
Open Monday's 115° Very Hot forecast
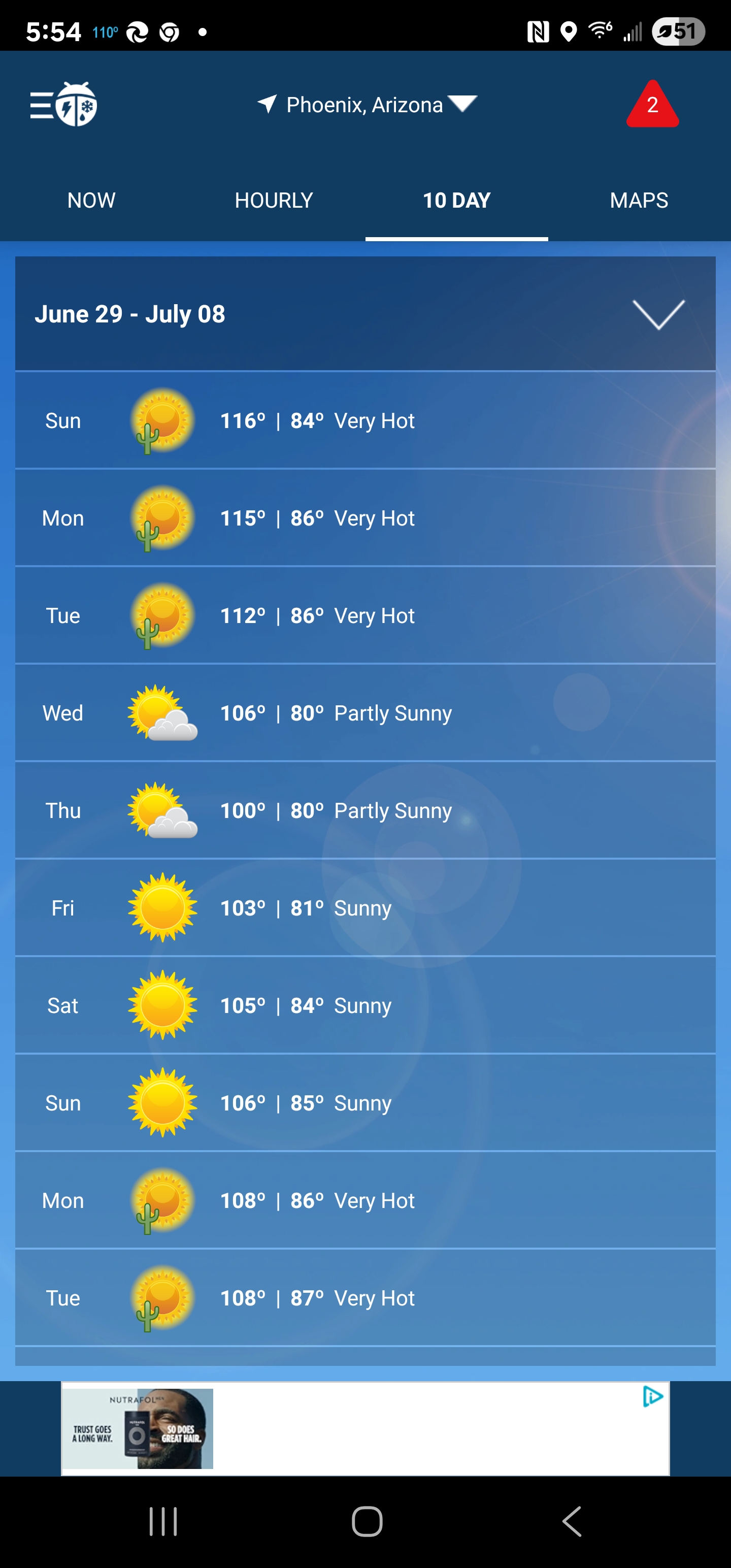pyautogui.click(x=365, y=518)
